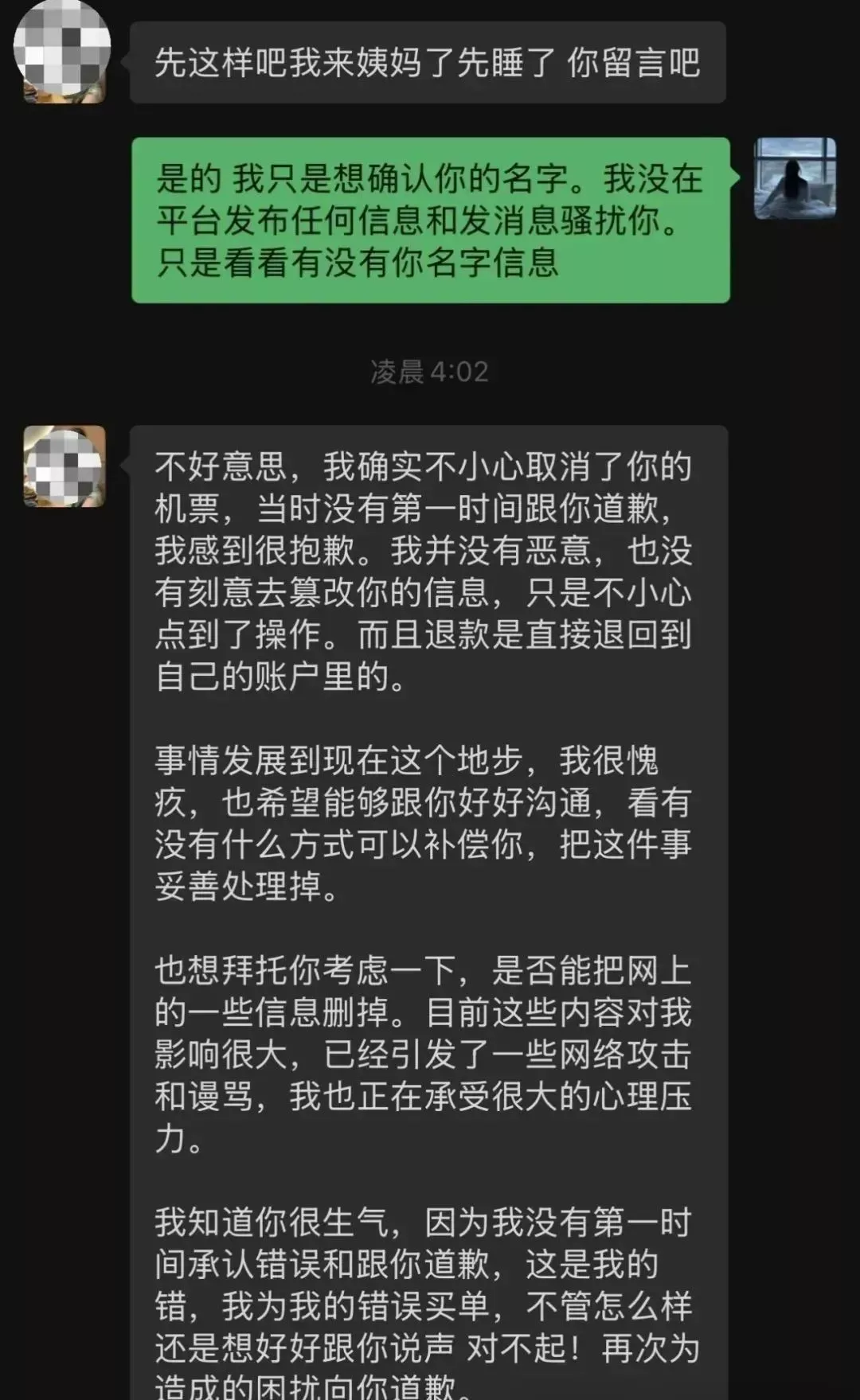Open contact avatar beside the 不好意思 message
The width and height of the screenshot is (860, 1400).
(x=64, y=466)
